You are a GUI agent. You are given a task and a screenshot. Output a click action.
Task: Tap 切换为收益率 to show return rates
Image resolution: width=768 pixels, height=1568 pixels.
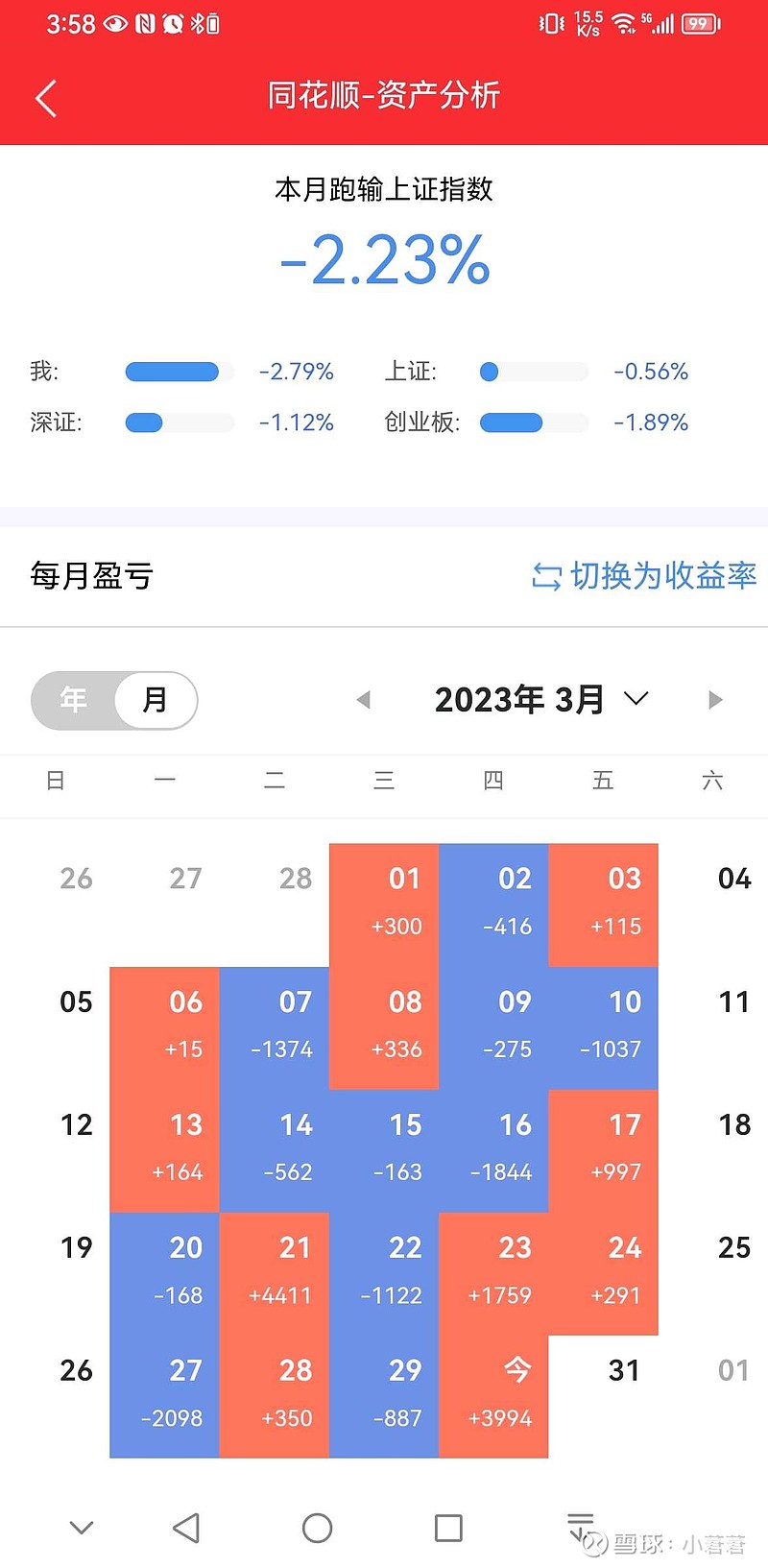tap(644, 575)
